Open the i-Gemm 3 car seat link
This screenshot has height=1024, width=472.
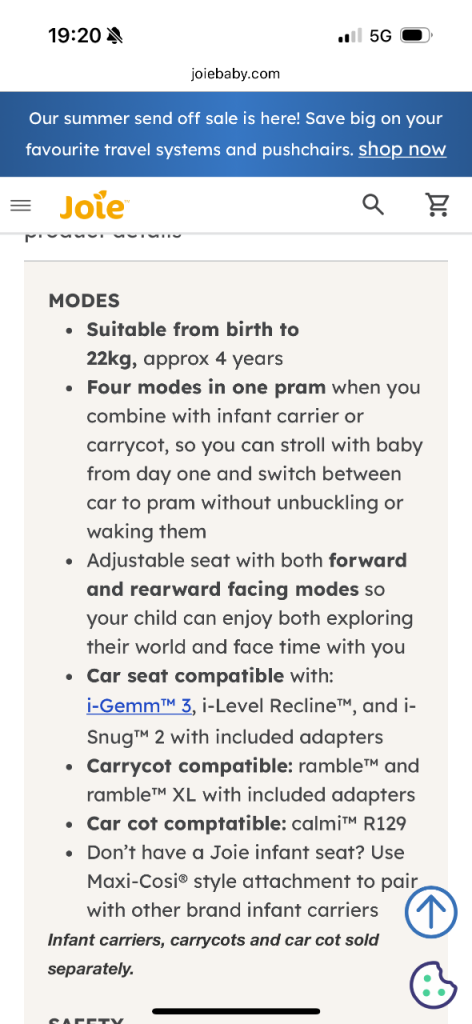click(139, 705)
